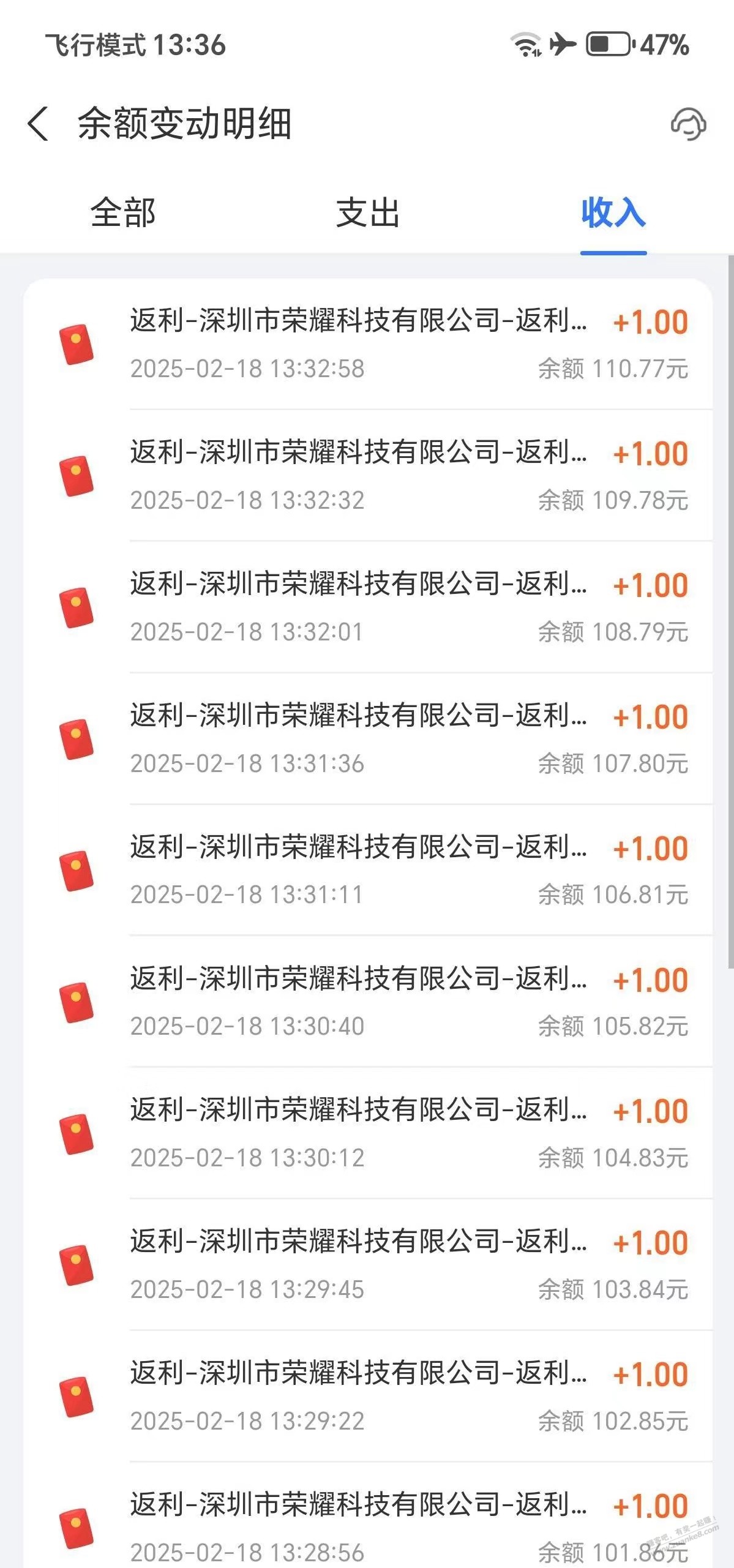Go back from 余额变动明细
The image size is (734, 1568).
(x=38, y=124)
